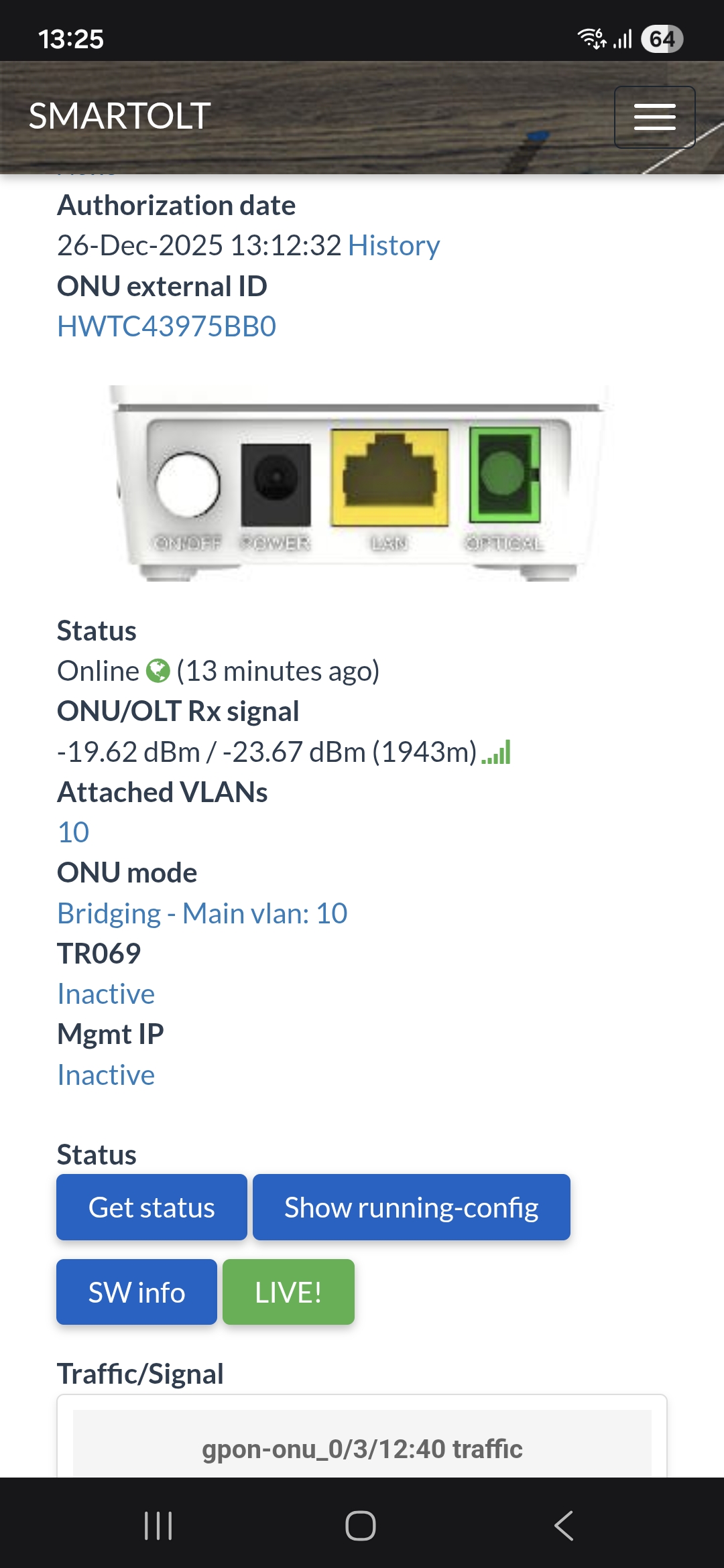724x1568 pixels.
Task: Tap the Get status button
Action: pos(152,1207)
